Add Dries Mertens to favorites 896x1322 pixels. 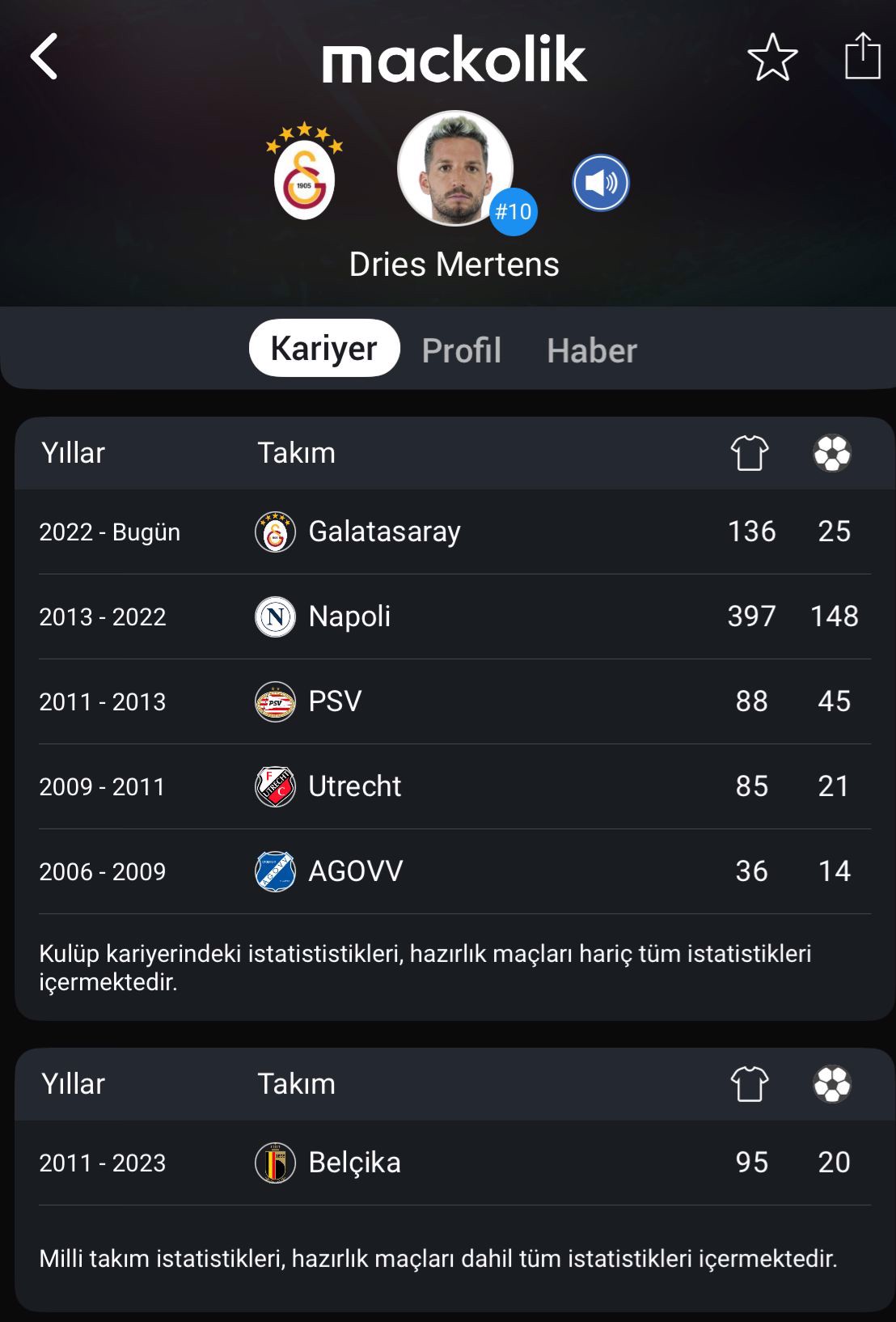[x=772, y=57]
